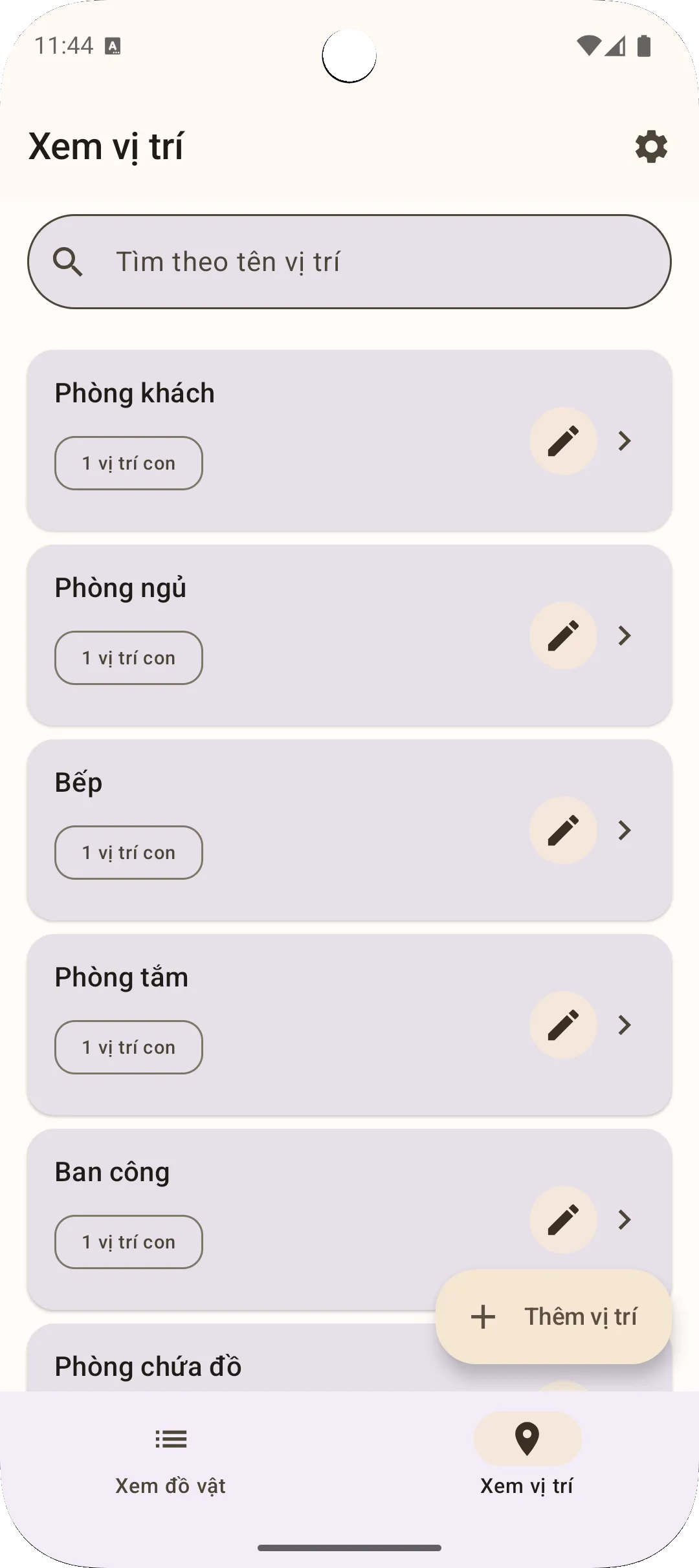Edit Phòng khách using its pencil icon
The height and width of the screenshot is (1568, 699).
(562, 441)
